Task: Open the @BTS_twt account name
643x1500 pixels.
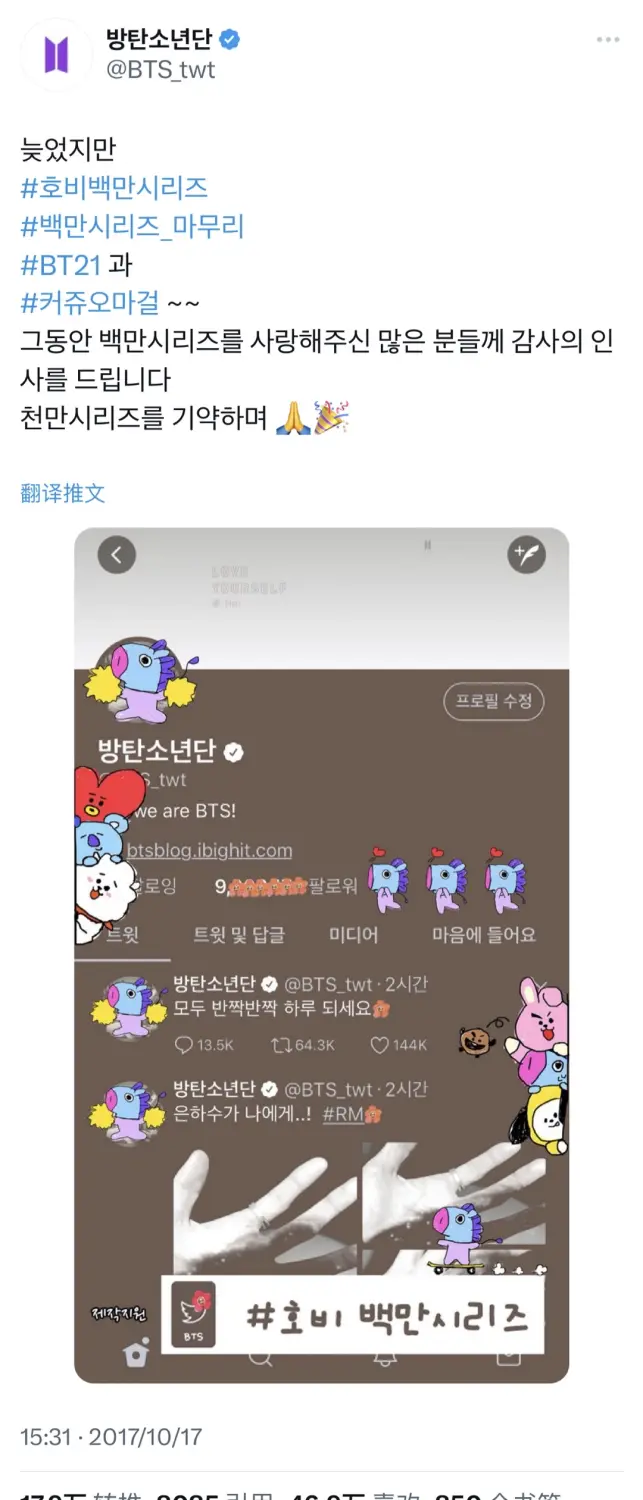Action: pyautogui.click(x=160, y=70)
